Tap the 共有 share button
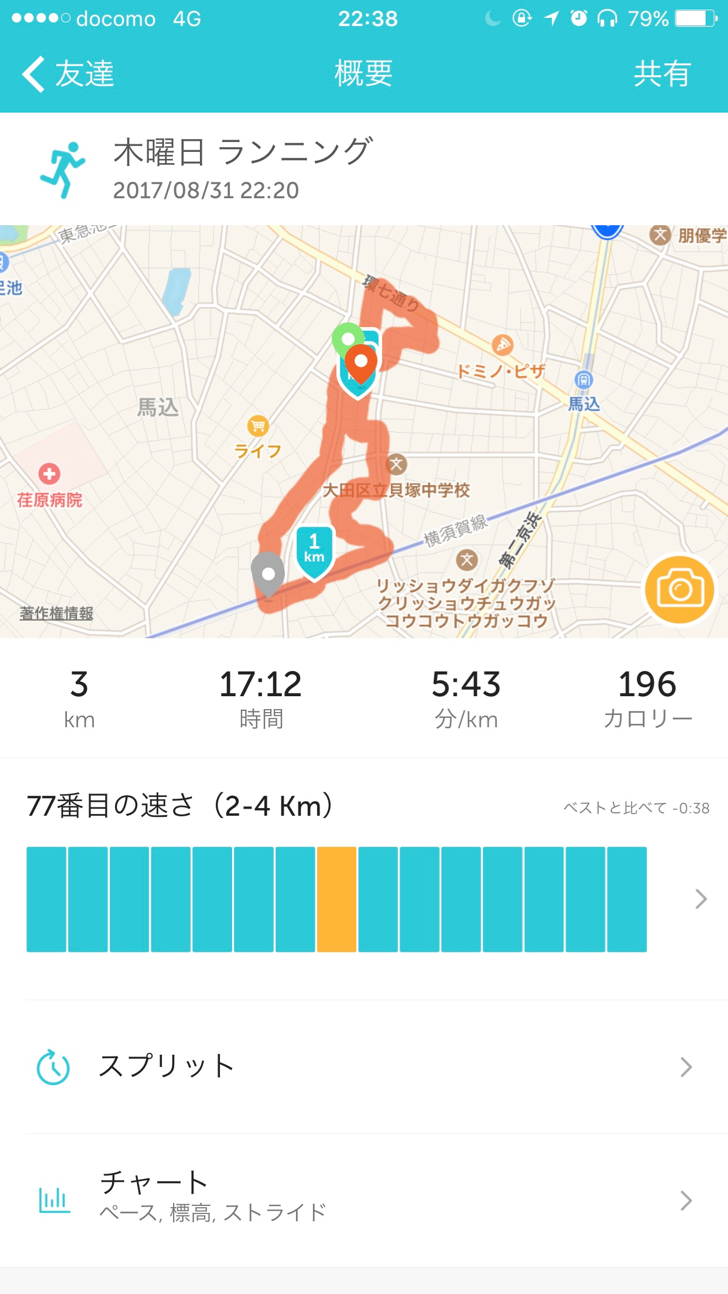 (662, 74)
